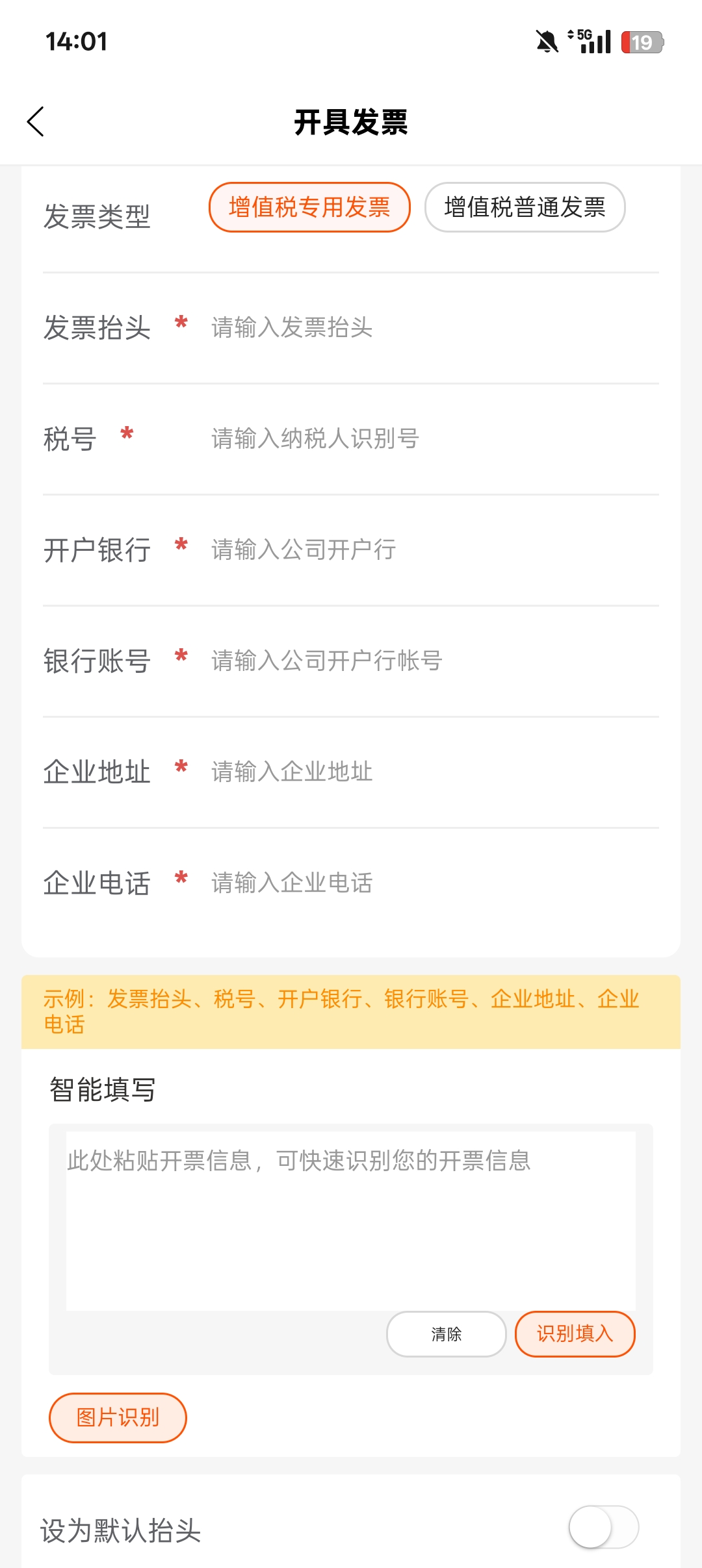Go back from the 开具发票 page
The width and height of the screenshot is (702, 1568).
36,121
